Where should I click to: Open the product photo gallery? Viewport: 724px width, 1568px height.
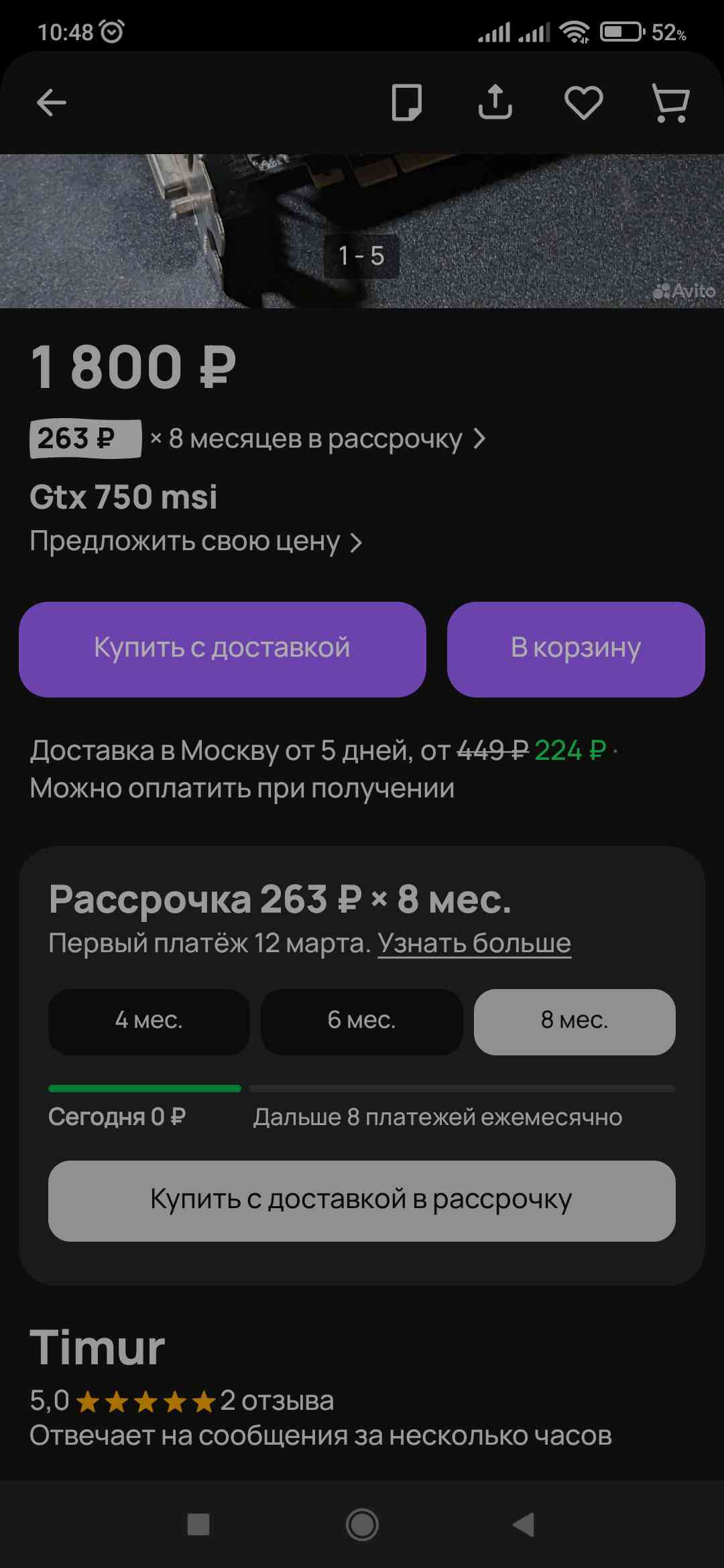click(x=362, y=231)
